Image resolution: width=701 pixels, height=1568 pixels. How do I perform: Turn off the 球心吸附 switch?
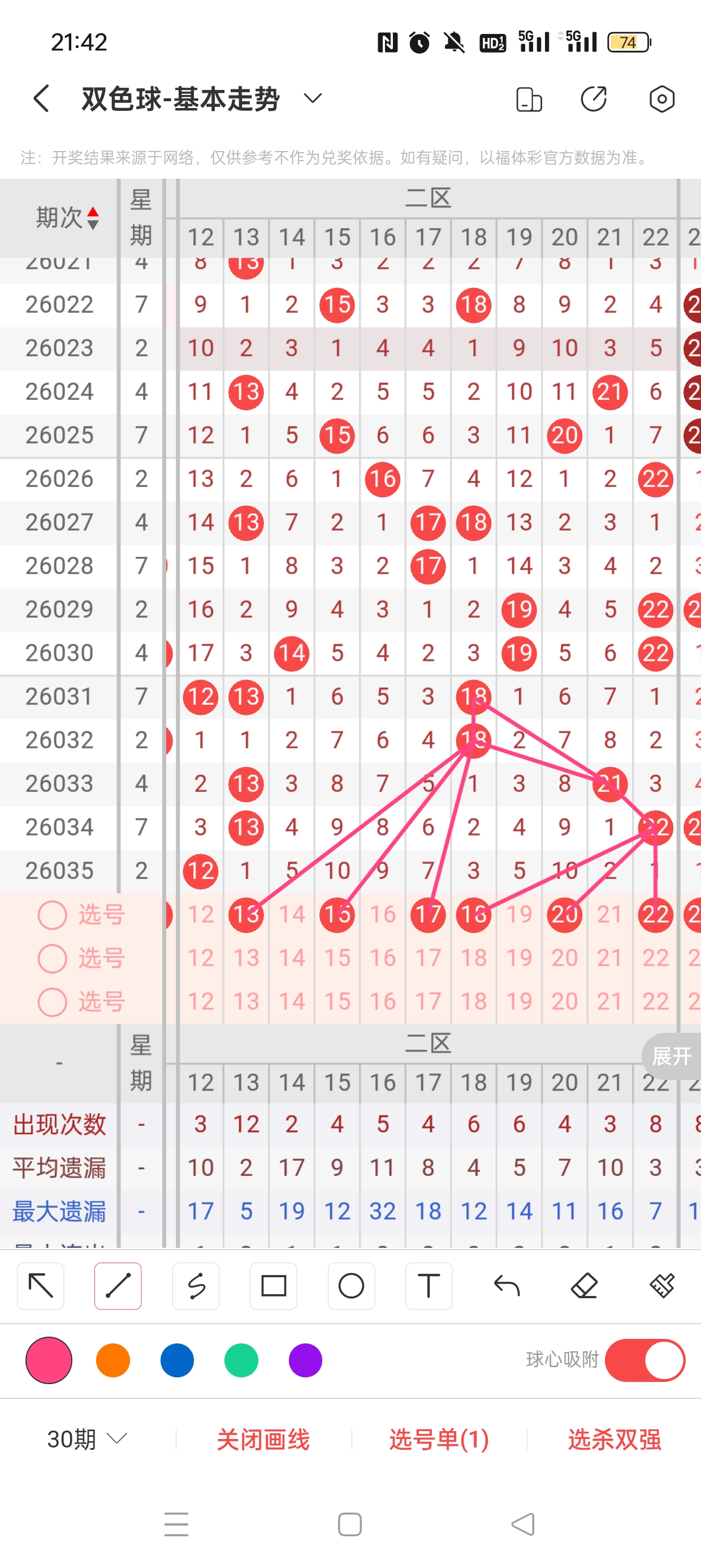pos(644,1360)
